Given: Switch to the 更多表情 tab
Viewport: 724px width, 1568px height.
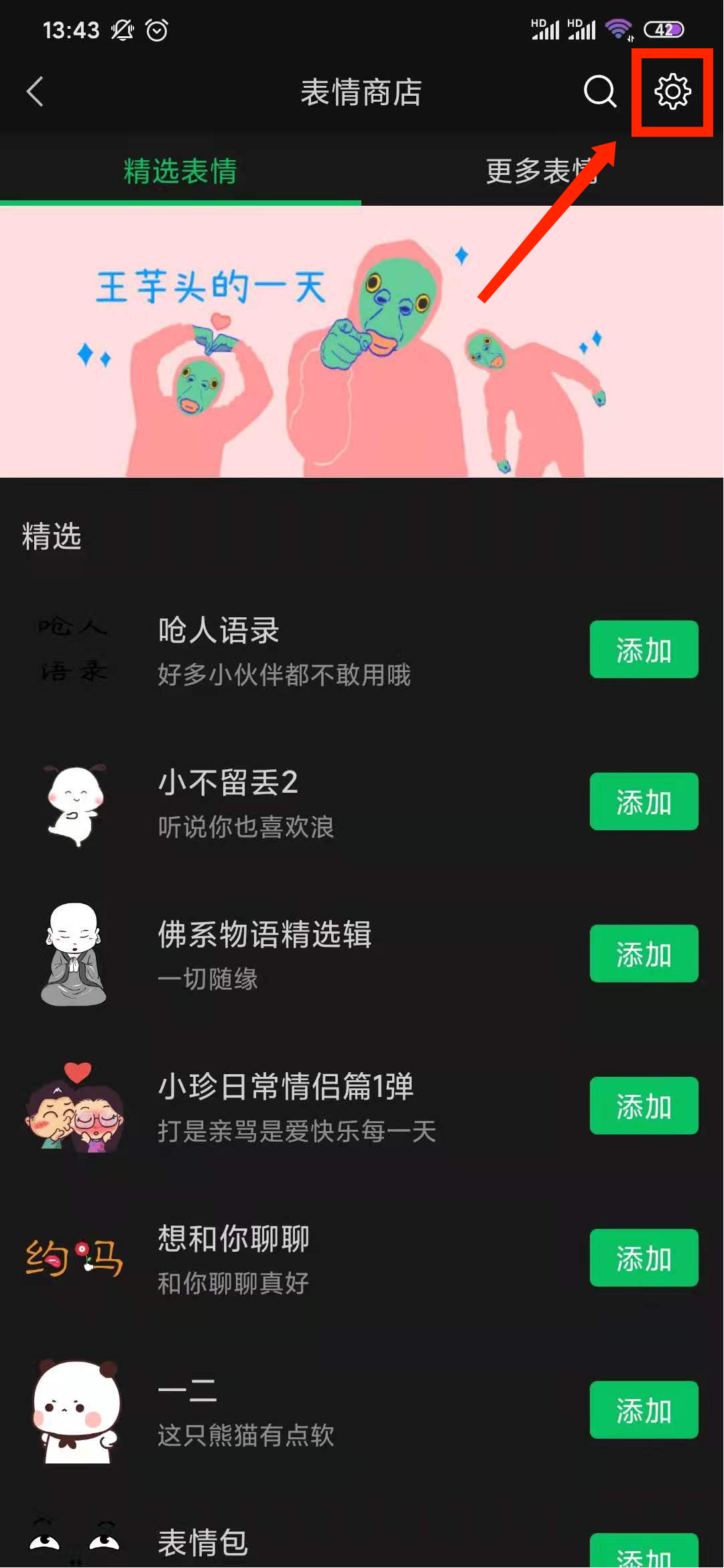Looking at the screenshot, I should (542, 172).
